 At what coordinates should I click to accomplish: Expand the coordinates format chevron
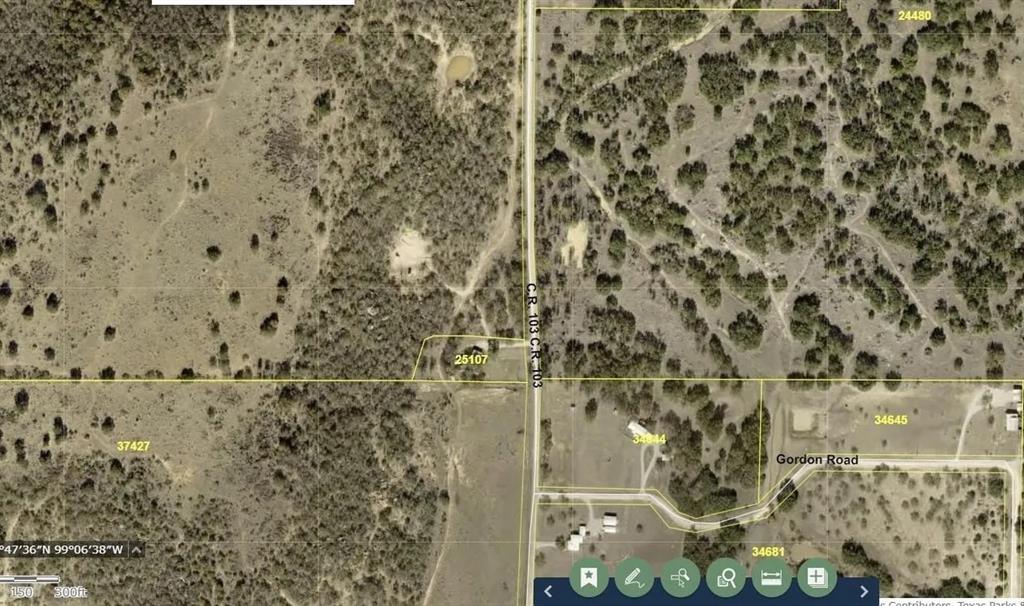137,549
